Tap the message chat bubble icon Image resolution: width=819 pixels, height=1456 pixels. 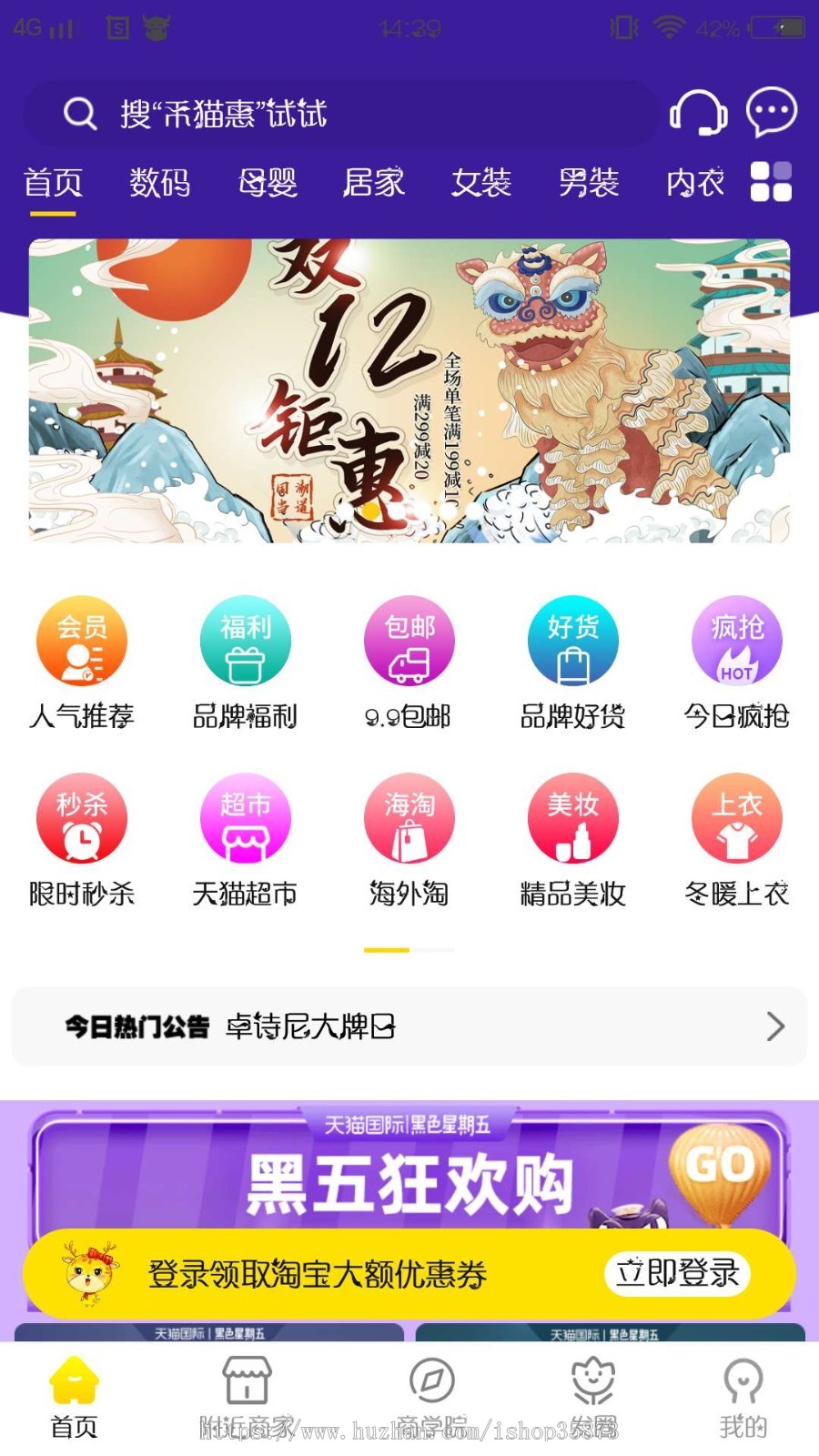click(x=771, y=109)
